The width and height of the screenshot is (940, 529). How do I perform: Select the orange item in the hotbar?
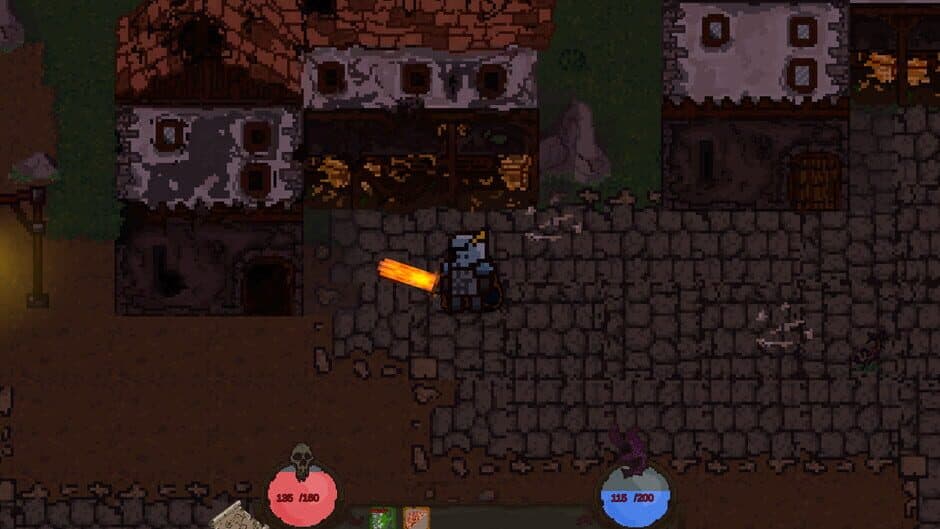tap(416, 518)
